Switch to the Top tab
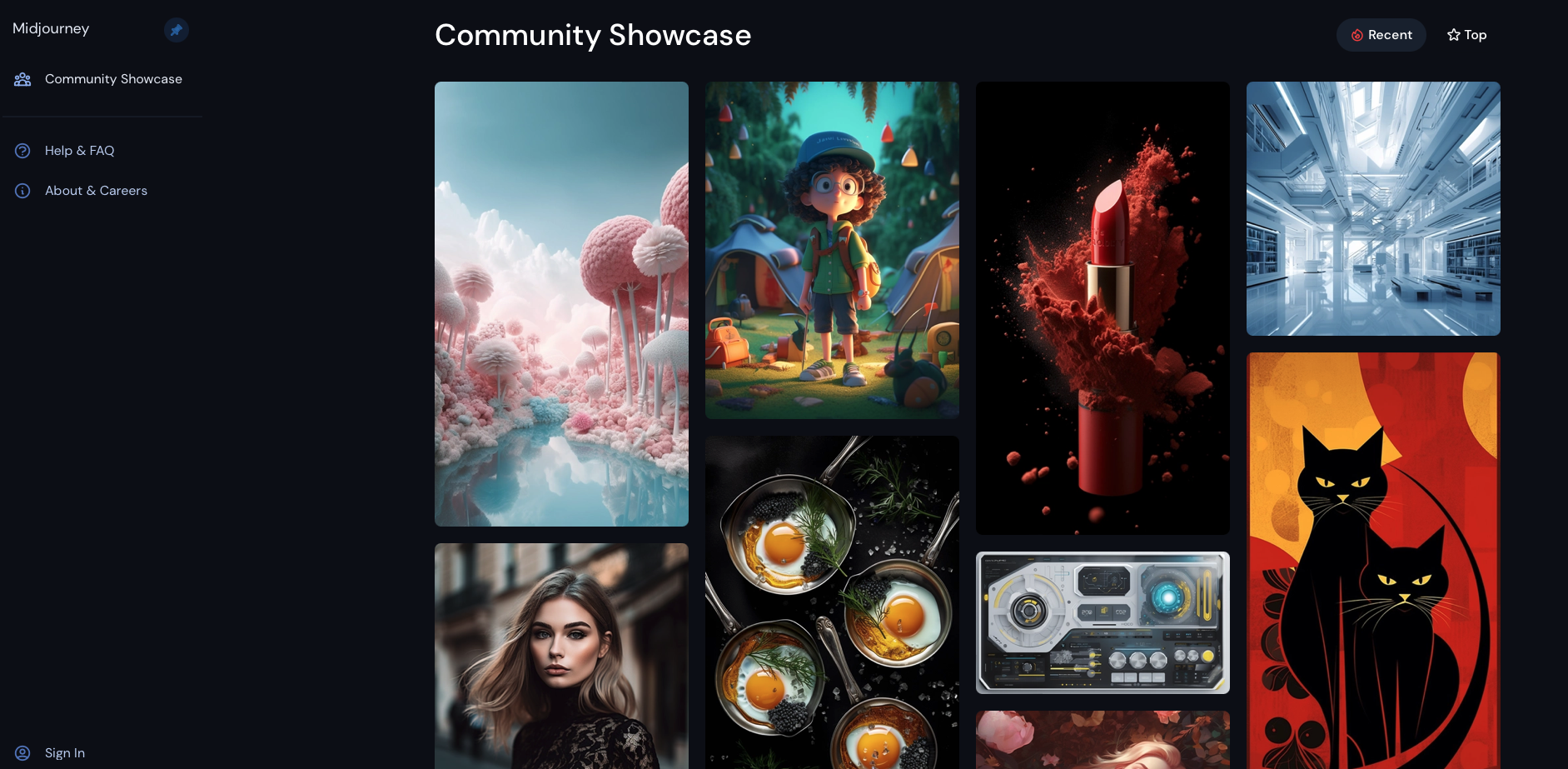This screenshot has width=1568, height=769. tap(1466, 35)
